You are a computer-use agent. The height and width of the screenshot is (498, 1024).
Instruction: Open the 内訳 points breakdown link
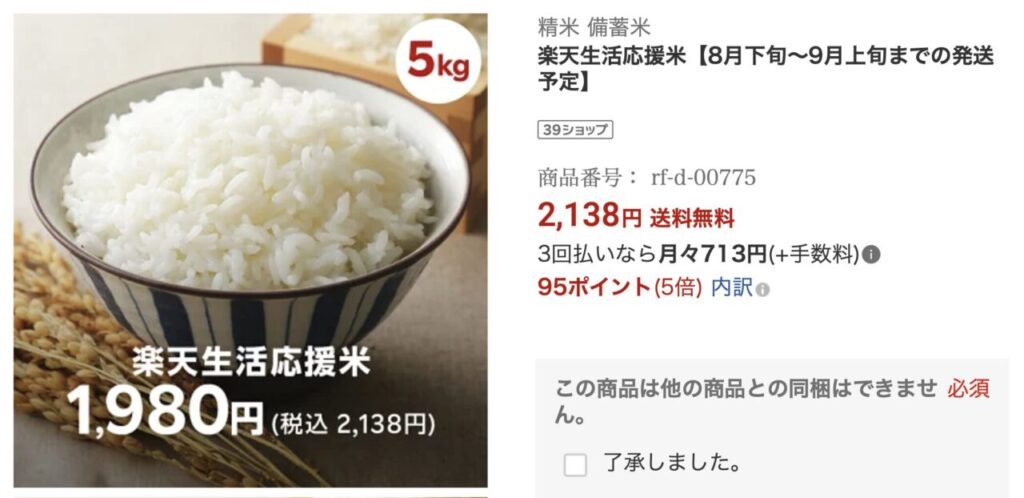pyautogui.click(x=731, y=288)
